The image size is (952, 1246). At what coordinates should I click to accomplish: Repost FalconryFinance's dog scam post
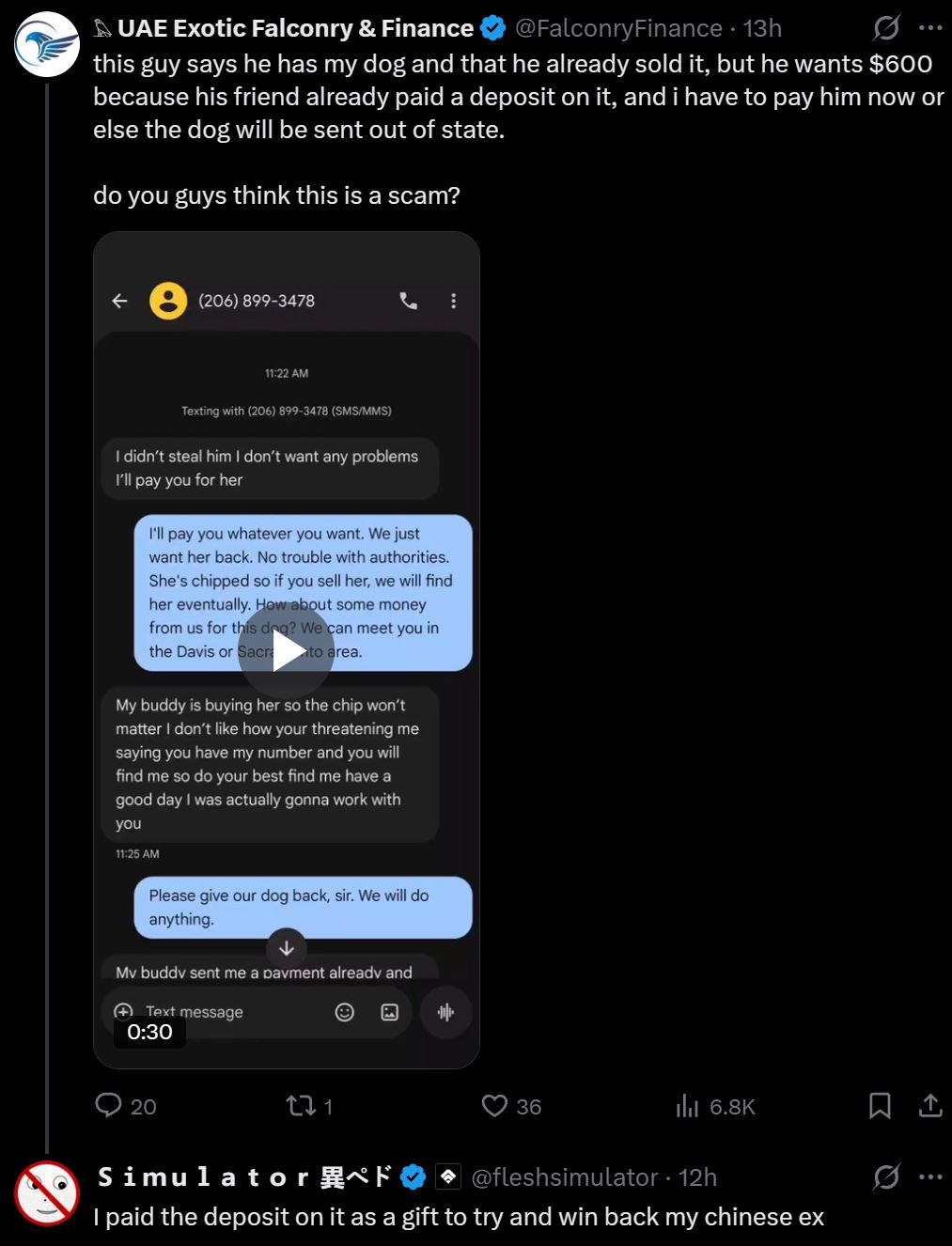coord(309,1106)
